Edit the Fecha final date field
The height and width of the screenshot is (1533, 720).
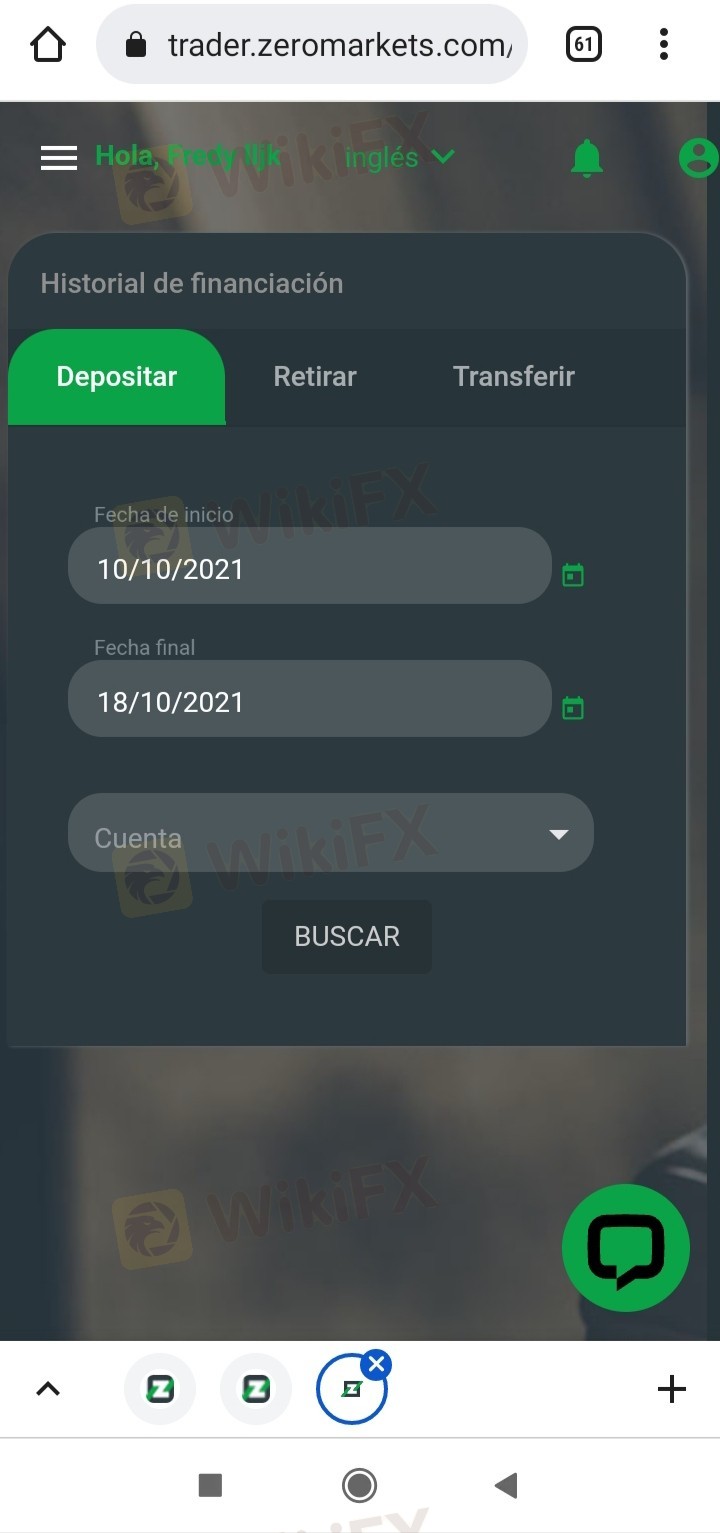[308, 701]
